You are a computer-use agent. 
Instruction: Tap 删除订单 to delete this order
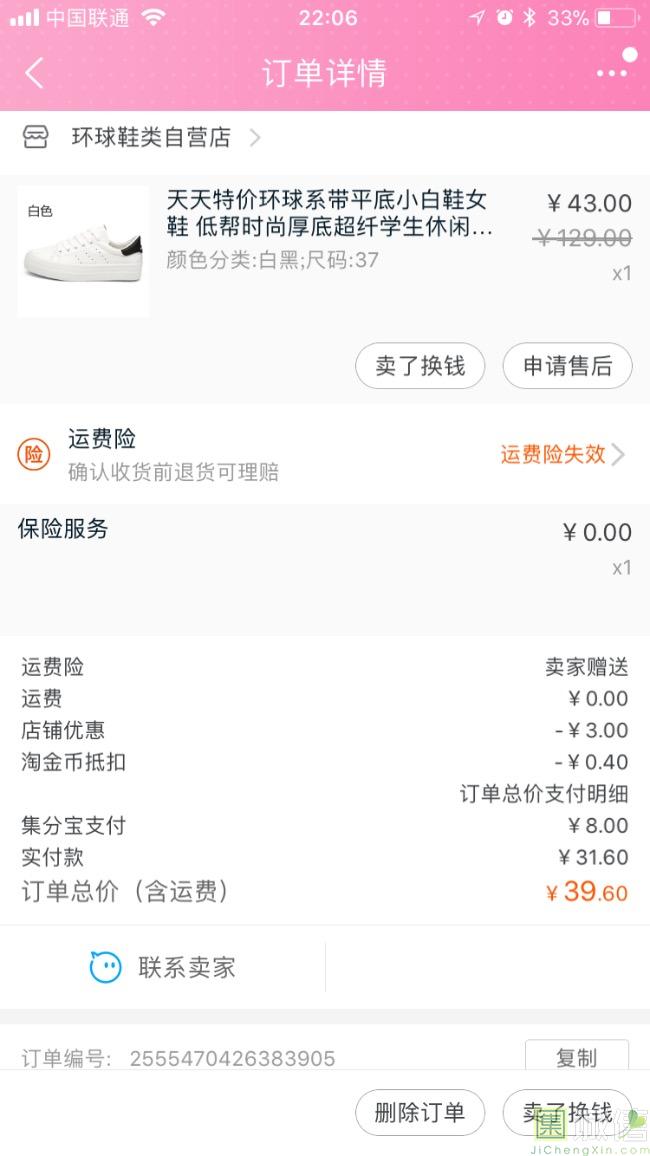420,1113
